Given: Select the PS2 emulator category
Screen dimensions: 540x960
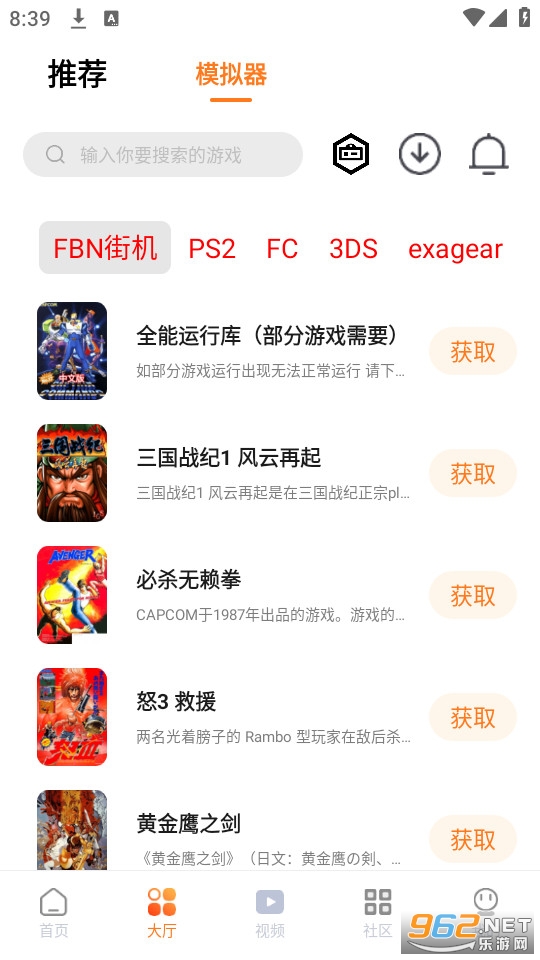Looking at the screenshot, I should pos(212,249).
